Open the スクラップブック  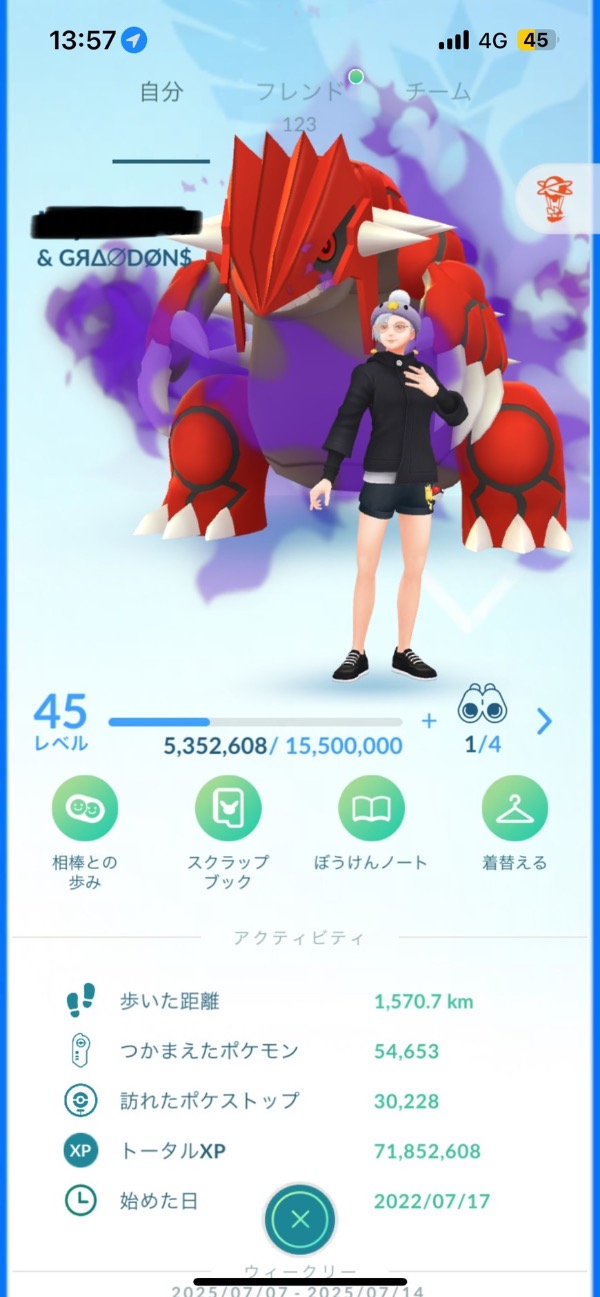point(228,808)
